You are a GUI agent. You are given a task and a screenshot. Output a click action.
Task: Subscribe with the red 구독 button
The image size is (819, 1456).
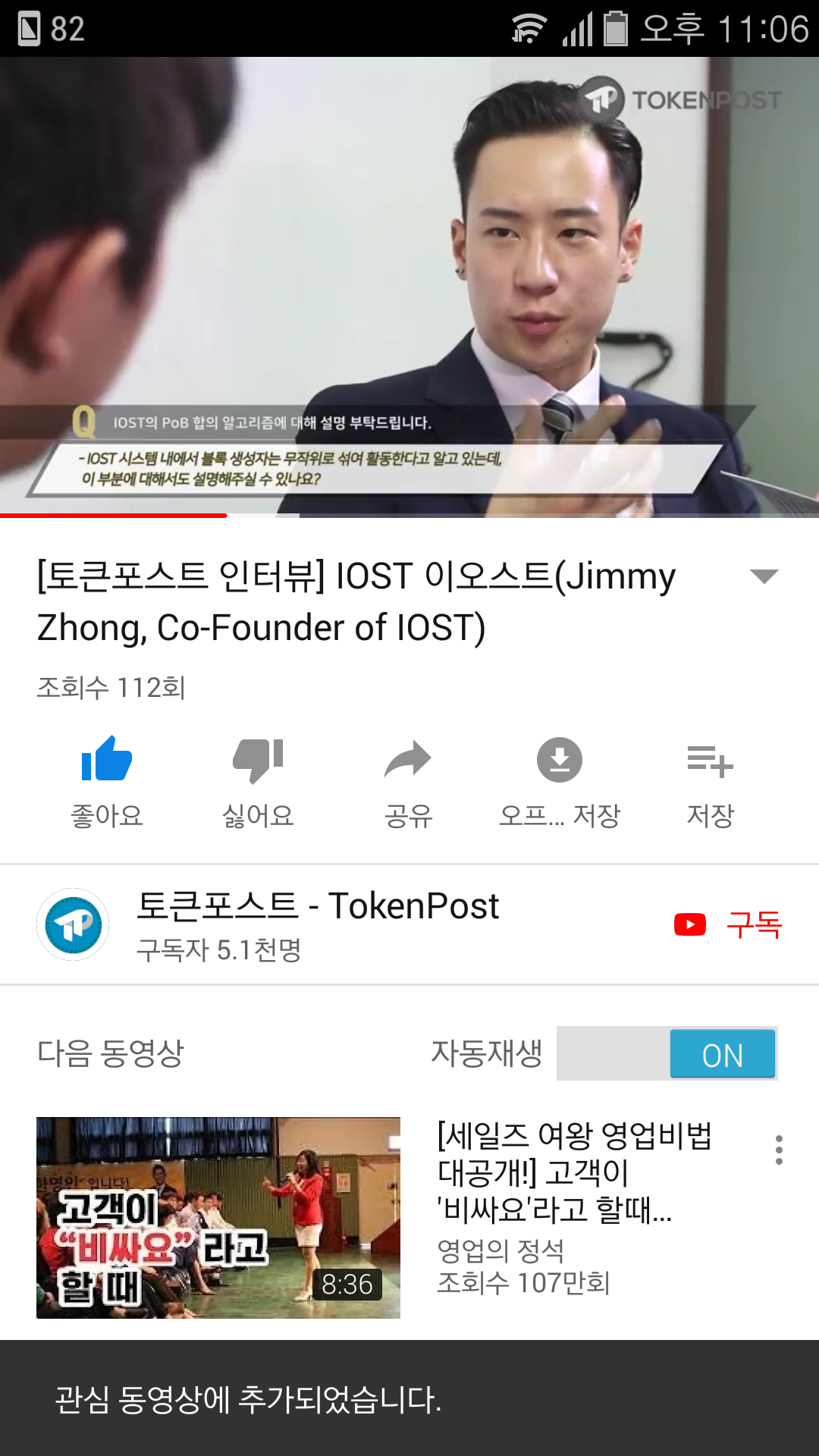[728, 924]
